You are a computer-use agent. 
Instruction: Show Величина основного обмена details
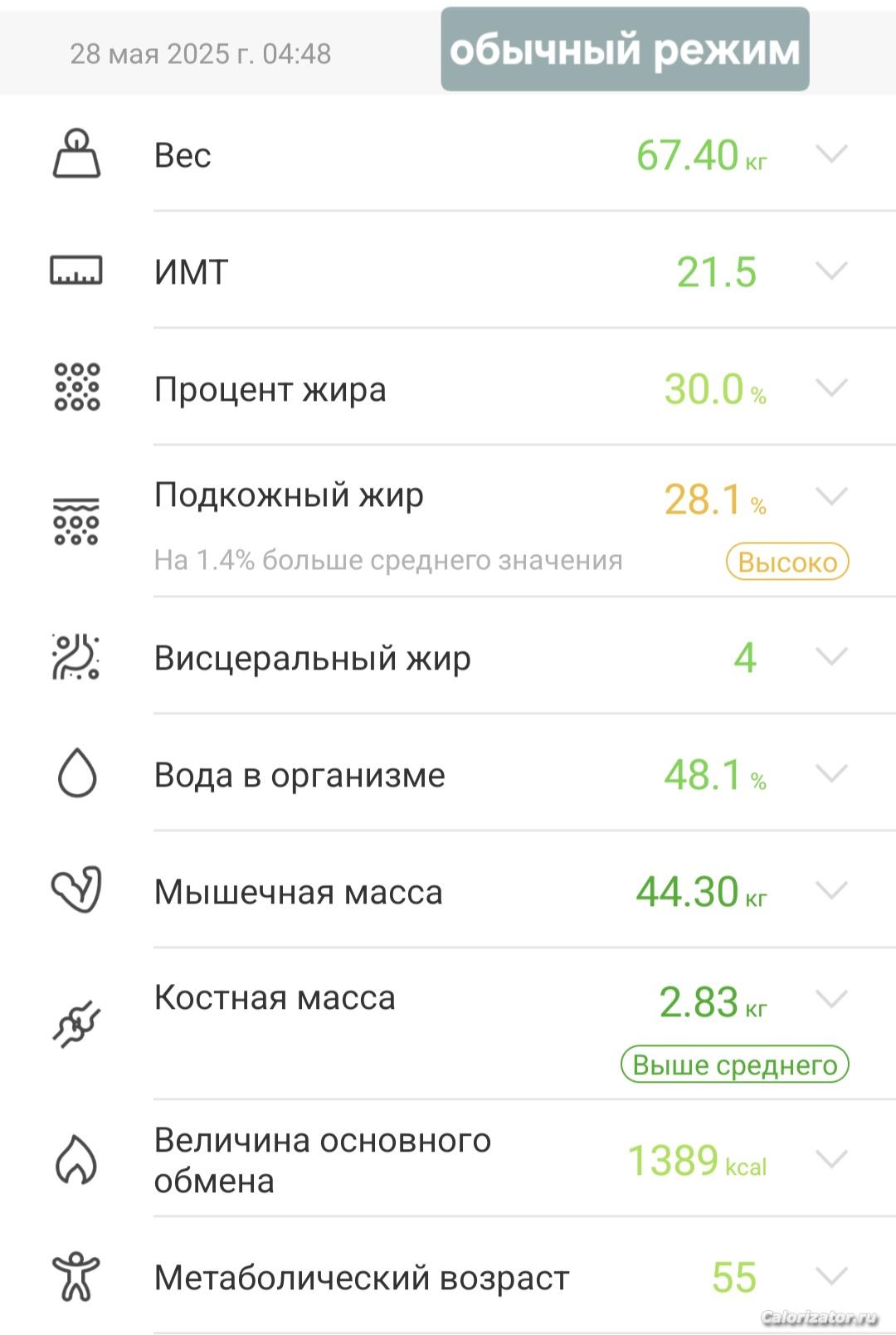pos(830,1159)
